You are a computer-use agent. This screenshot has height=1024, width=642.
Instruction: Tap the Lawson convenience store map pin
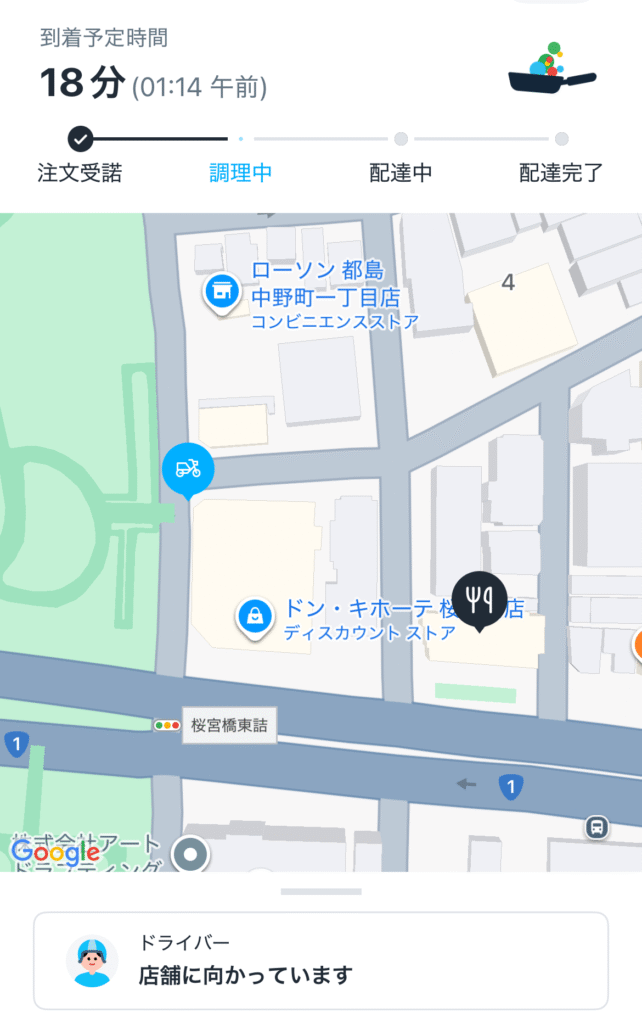point(220,293)
